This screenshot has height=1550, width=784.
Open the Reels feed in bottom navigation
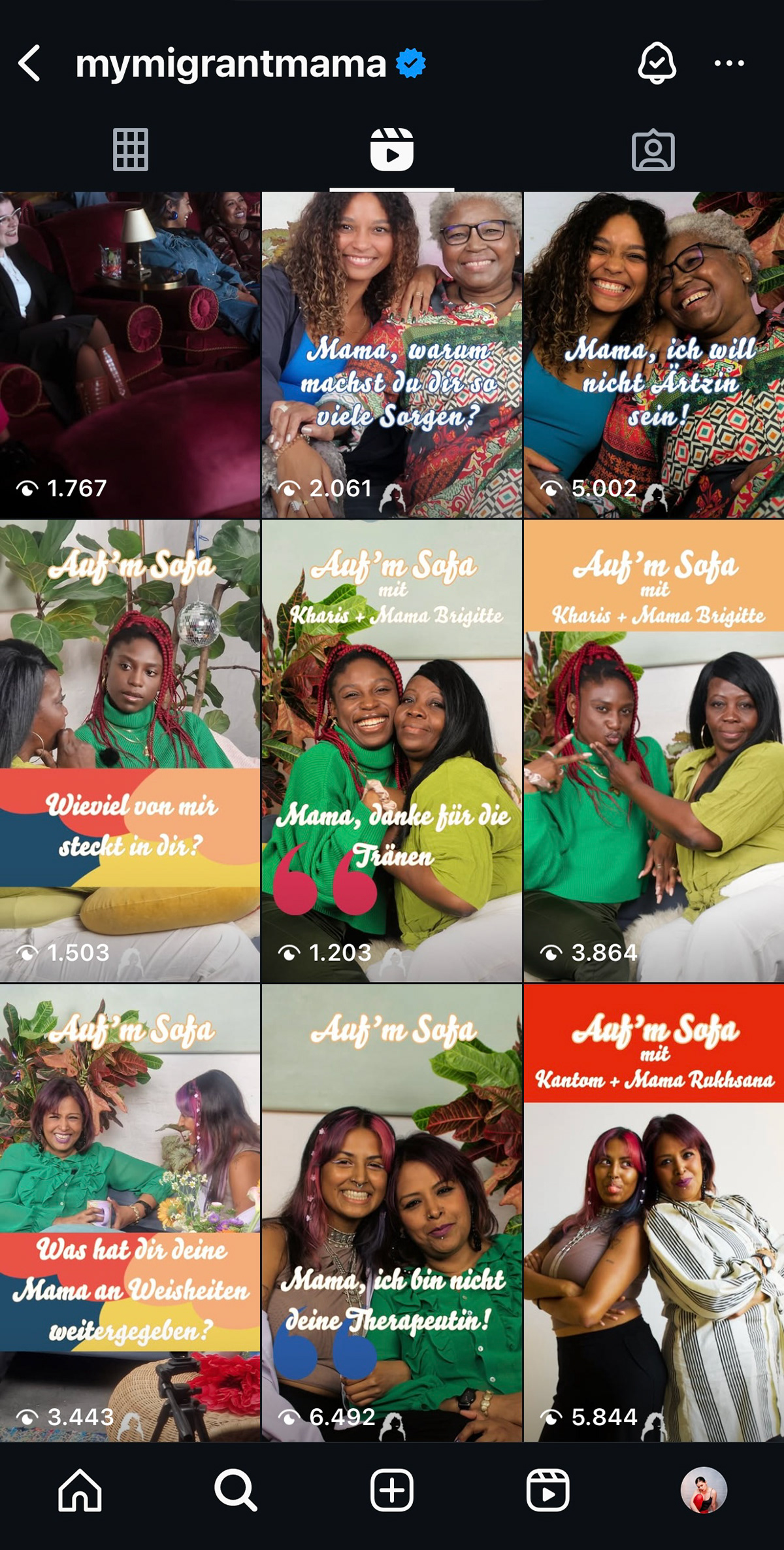point(547,1491)
